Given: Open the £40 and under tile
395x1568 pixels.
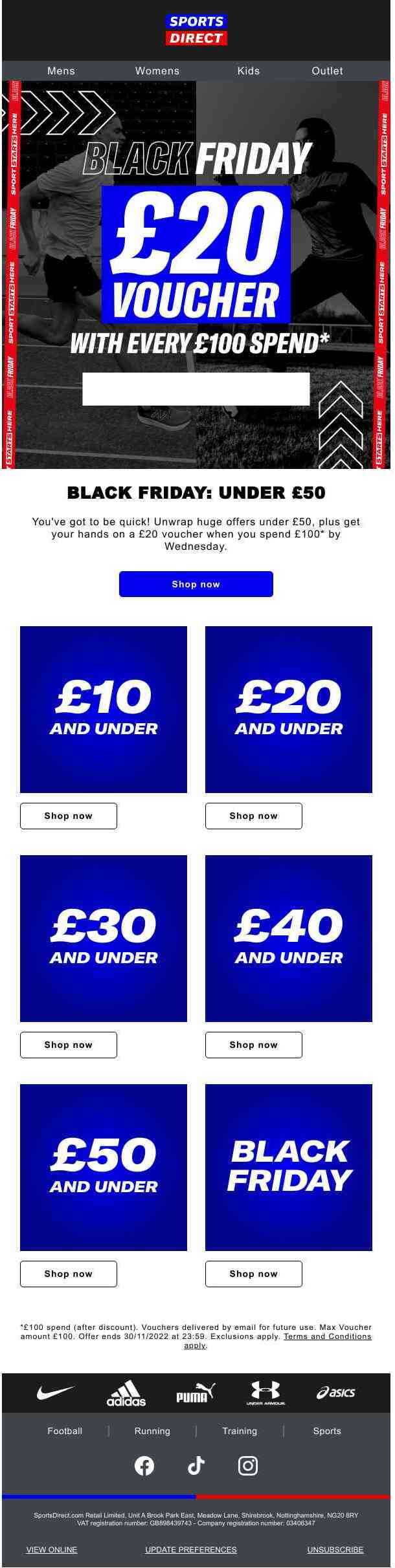Looking at the screenshot, I should 288,938.
